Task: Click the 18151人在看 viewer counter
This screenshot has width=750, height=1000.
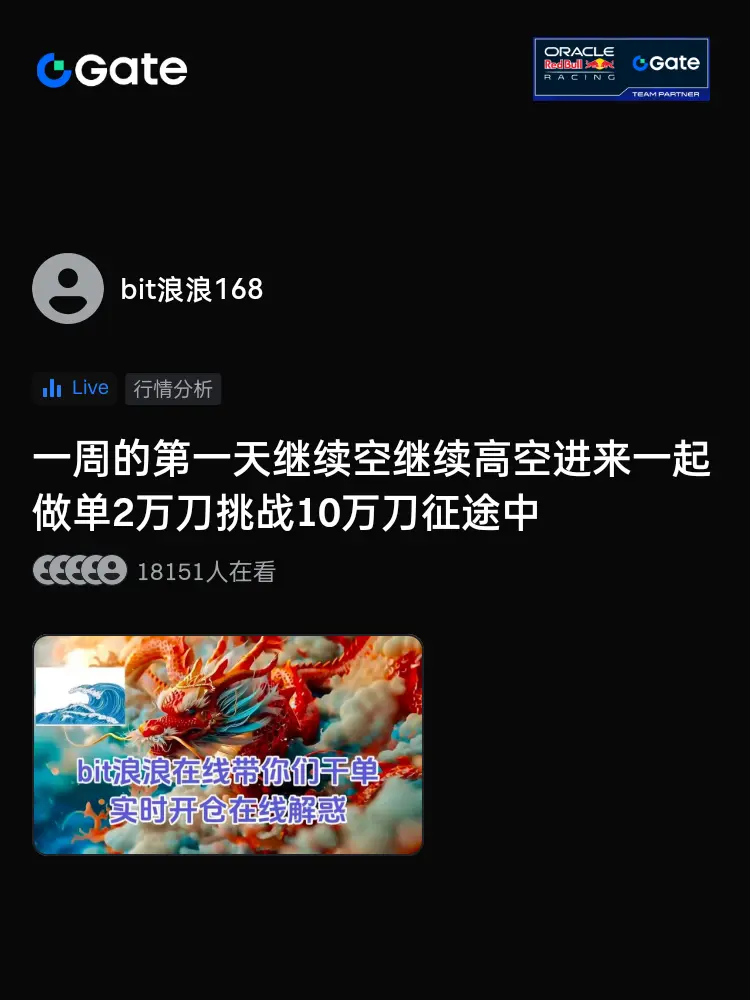Action: (x=207, y=570)
